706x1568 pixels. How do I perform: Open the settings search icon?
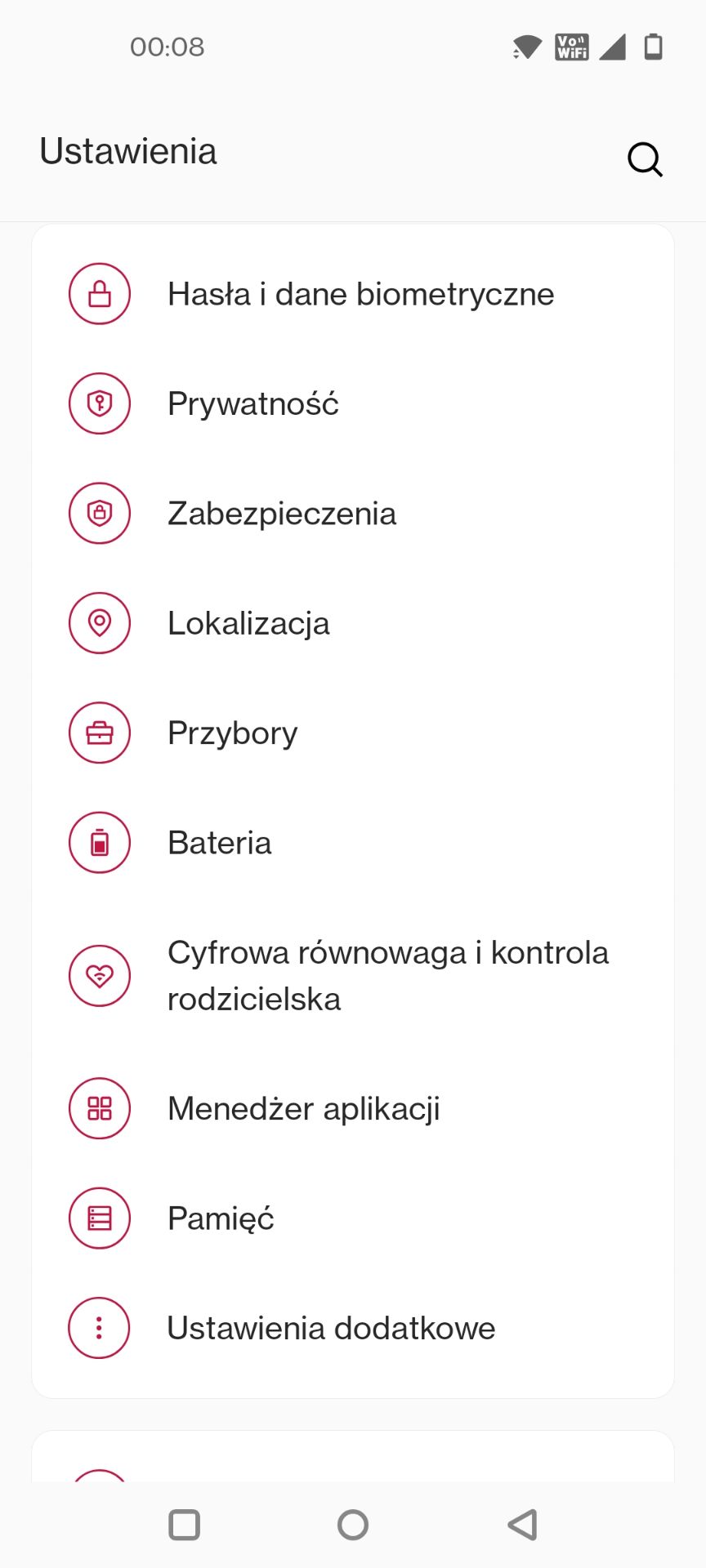[645, 159]
